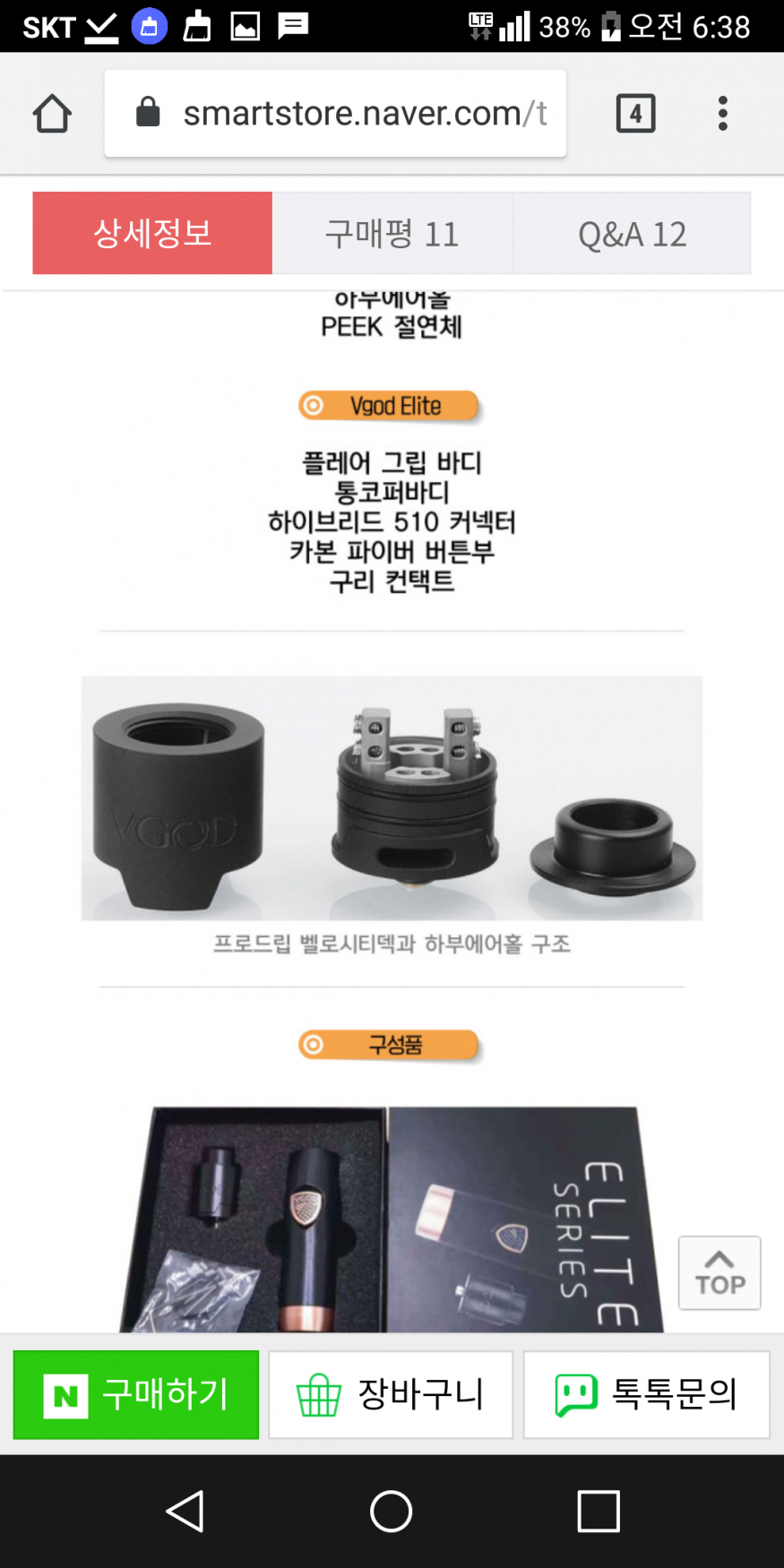The width and height of the screenshot is (784, 1568).
Task: Select the 상세정보 tab
Action: (152, 233)
